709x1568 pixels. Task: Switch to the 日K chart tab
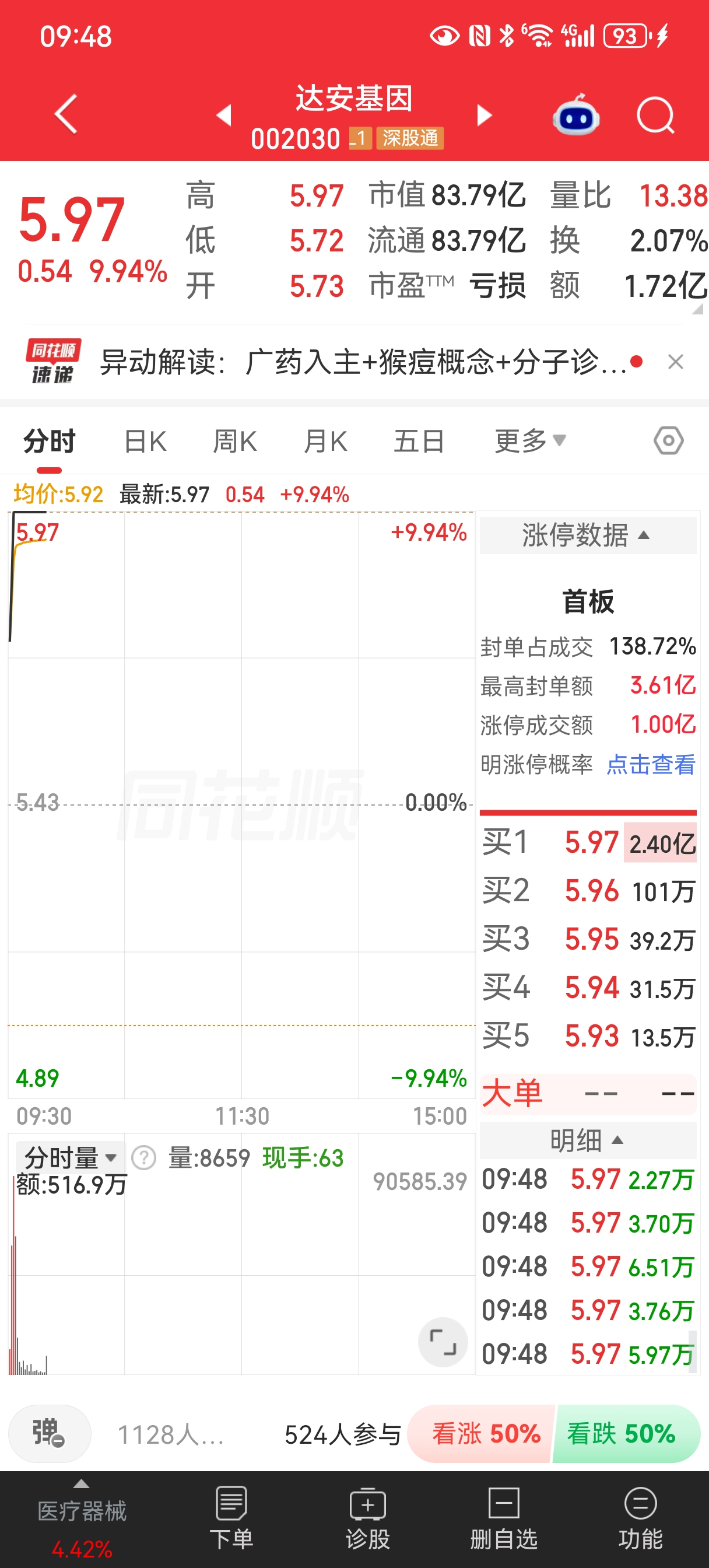point(145,442)
